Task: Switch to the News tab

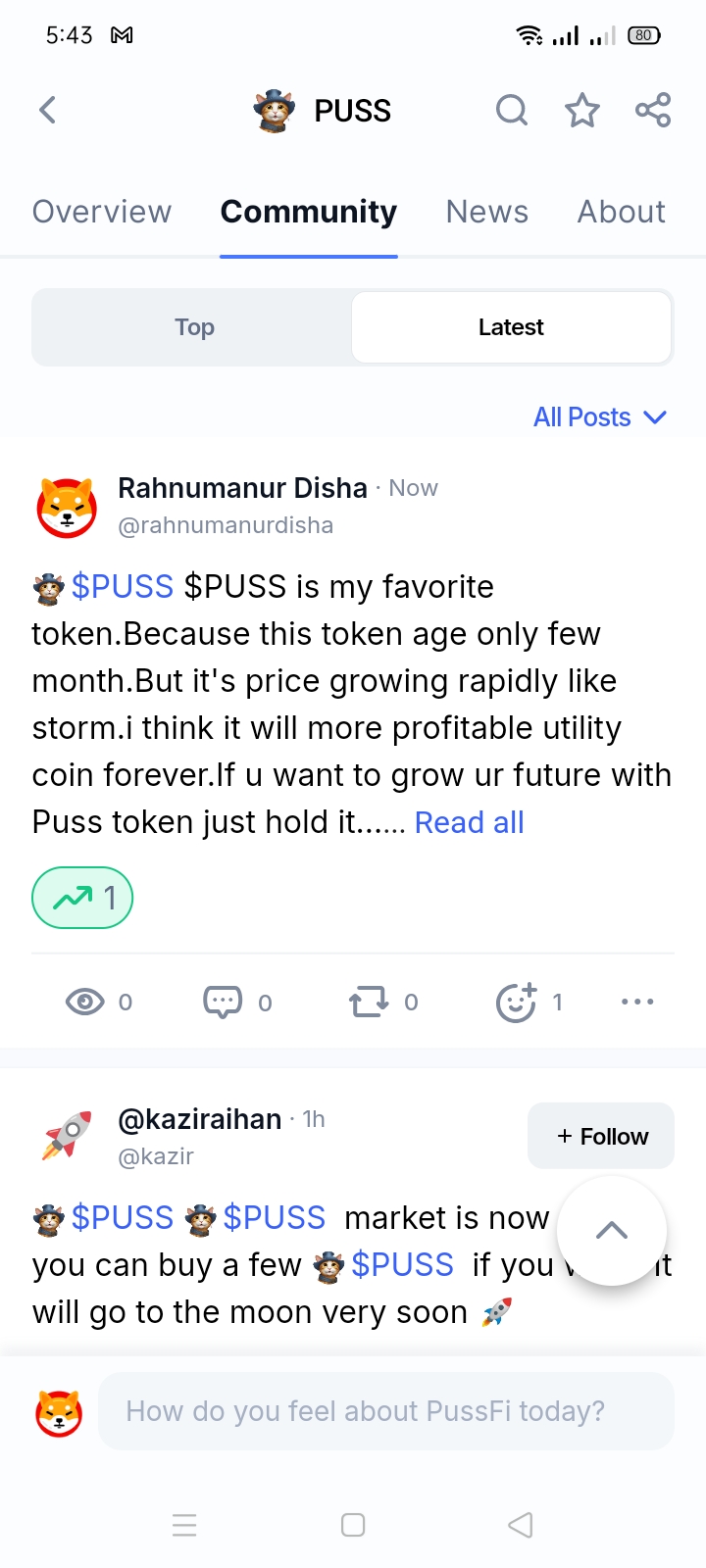Action: tap(486, 212)
